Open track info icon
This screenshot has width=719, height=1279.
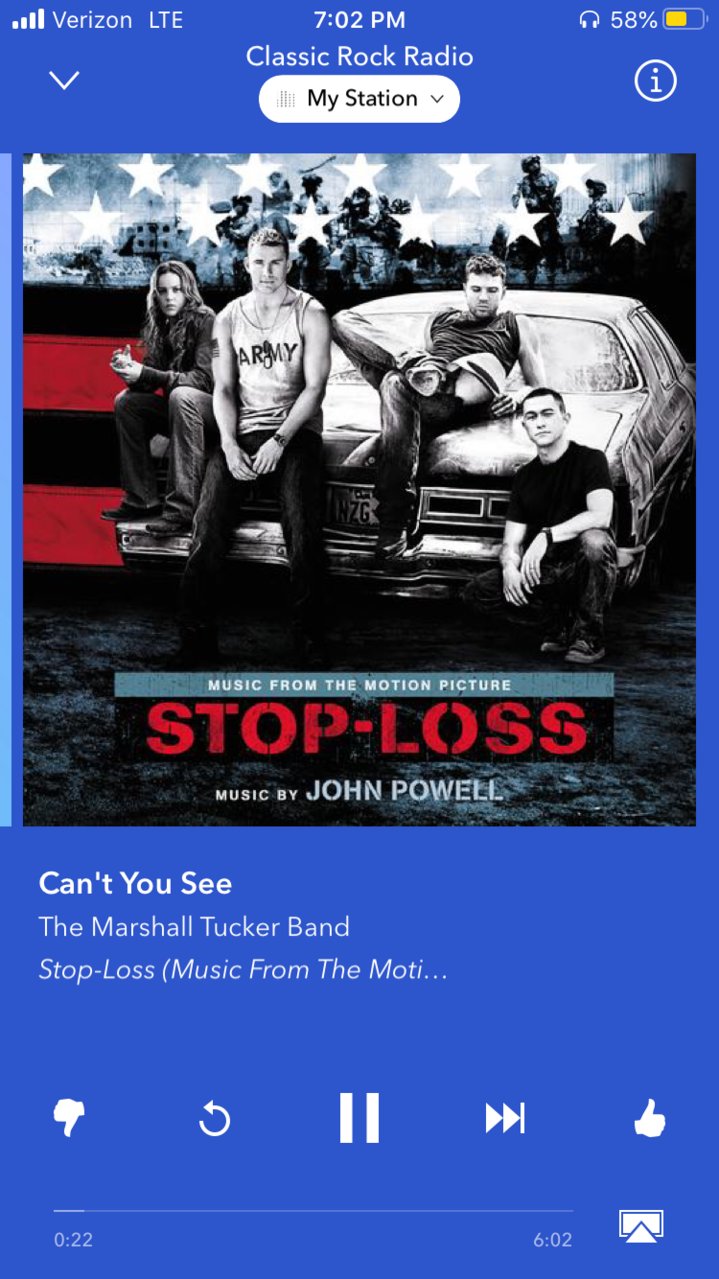[656, 81]
